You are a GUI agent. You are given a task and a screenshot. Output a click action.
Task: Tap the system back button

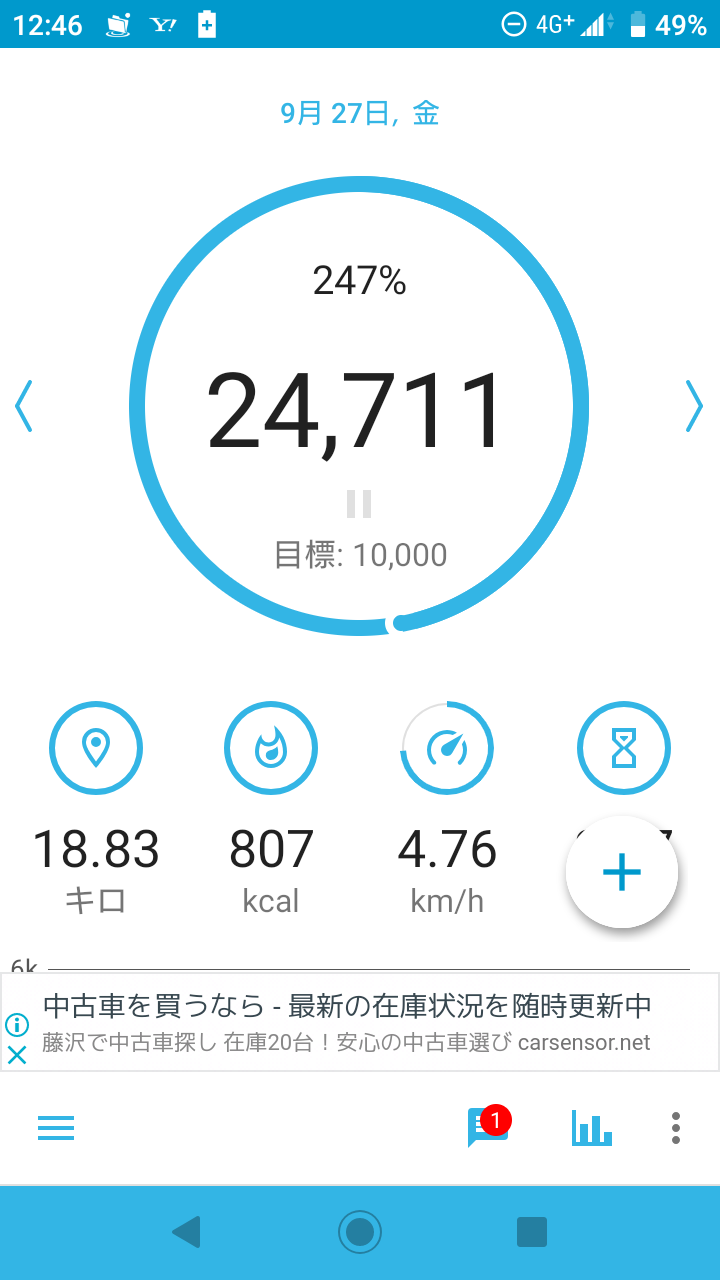click(x=186, y=1232)
